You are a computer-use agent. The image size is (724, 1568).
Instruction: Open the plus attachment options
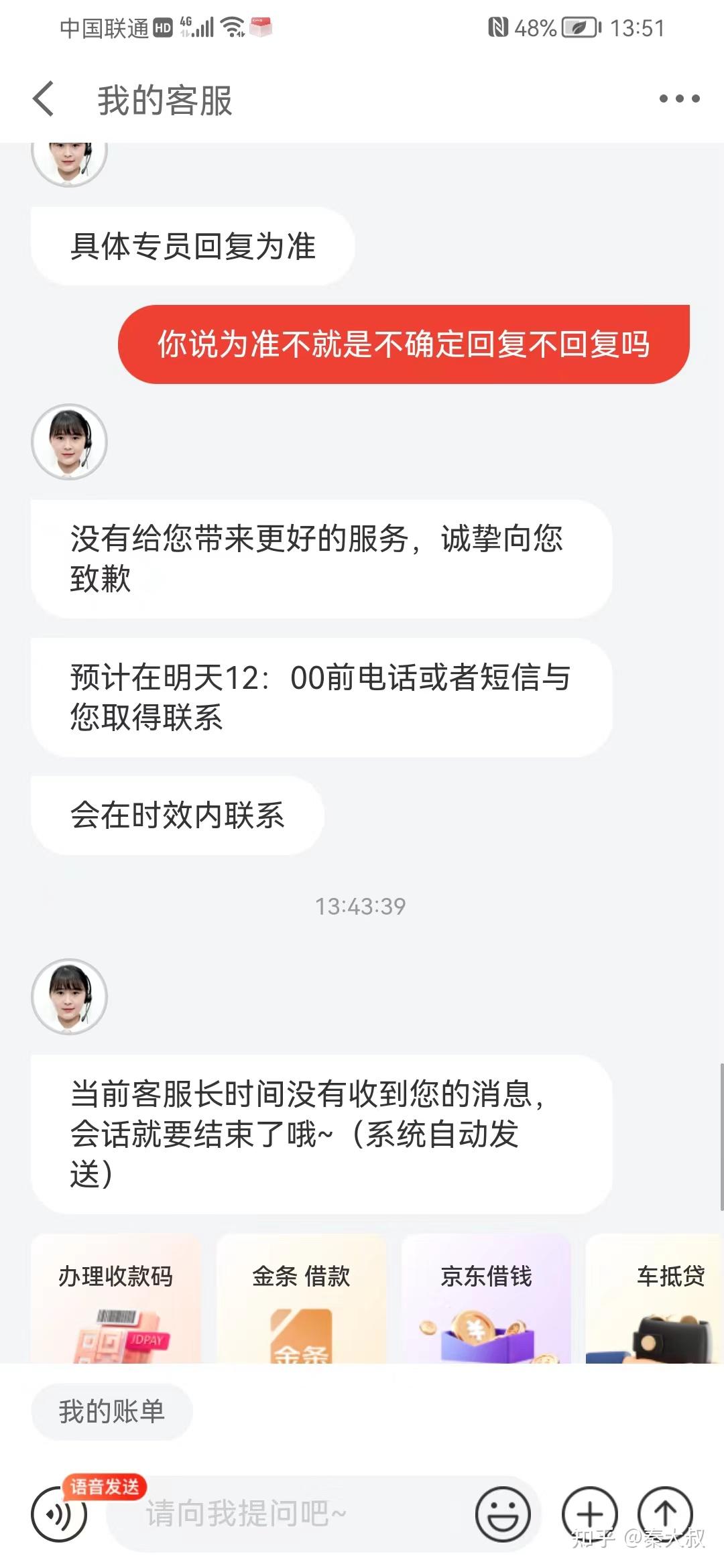589,1514
